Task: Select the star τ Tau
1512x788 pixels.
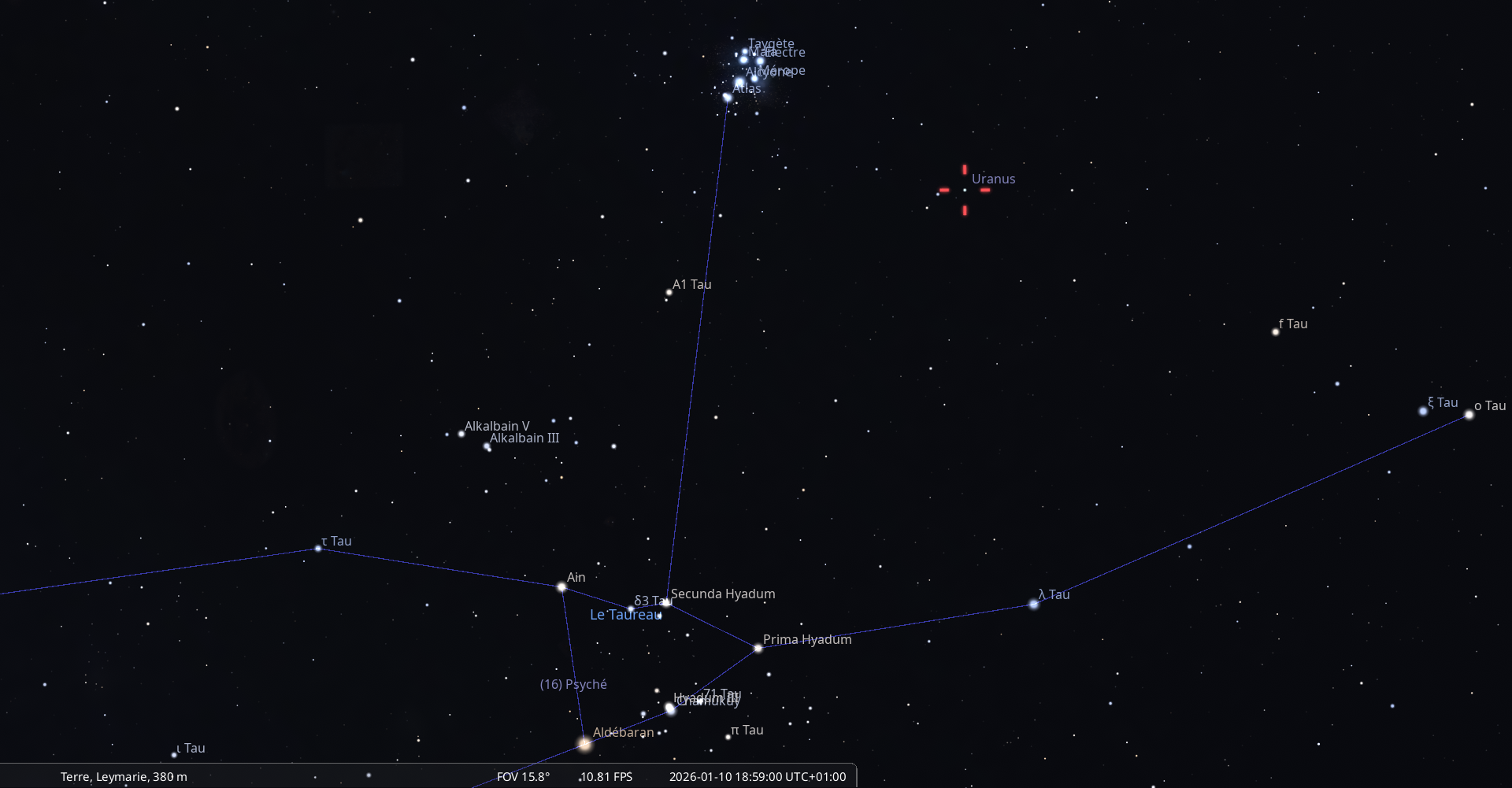Action: pos(318,549)
